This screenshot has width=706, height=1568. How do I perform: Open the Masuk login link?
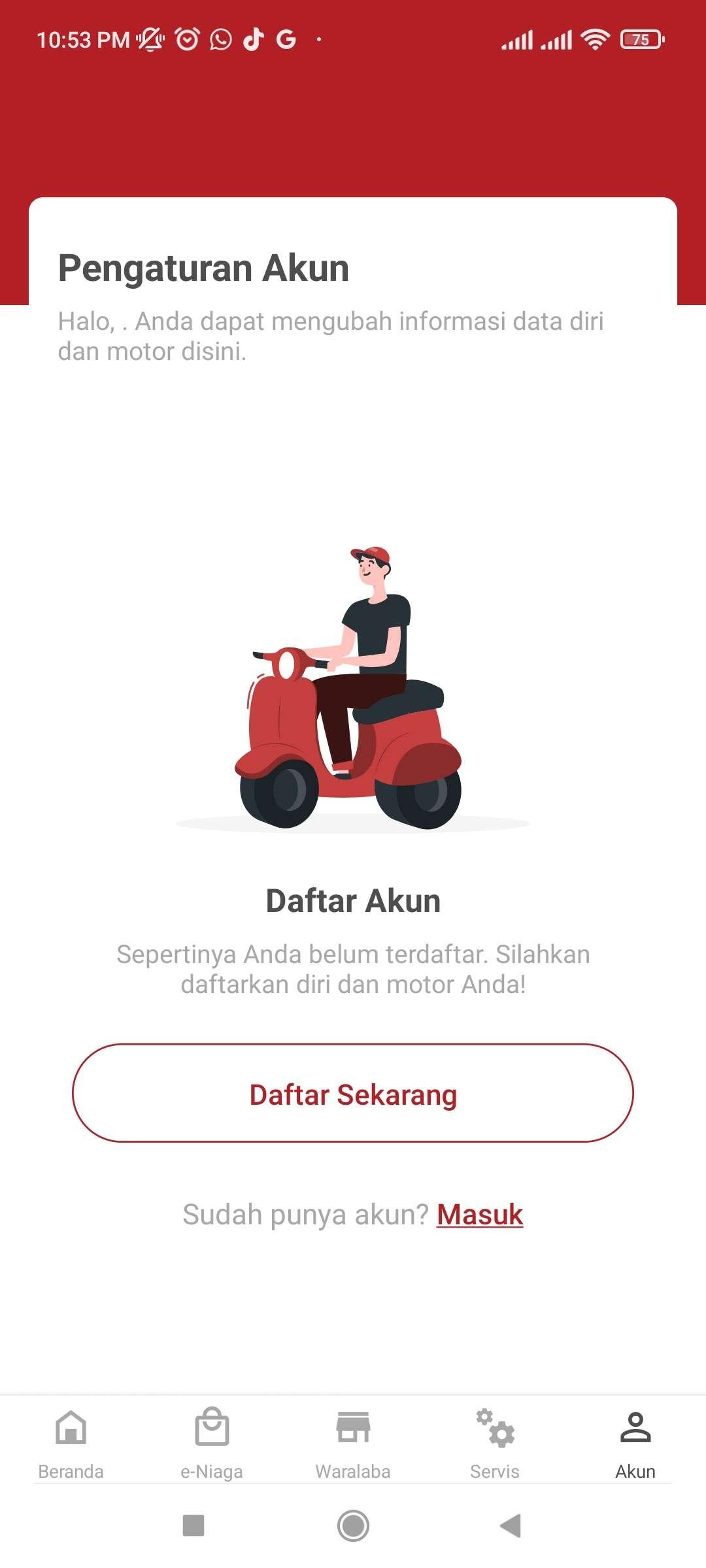click(480, 1215)
